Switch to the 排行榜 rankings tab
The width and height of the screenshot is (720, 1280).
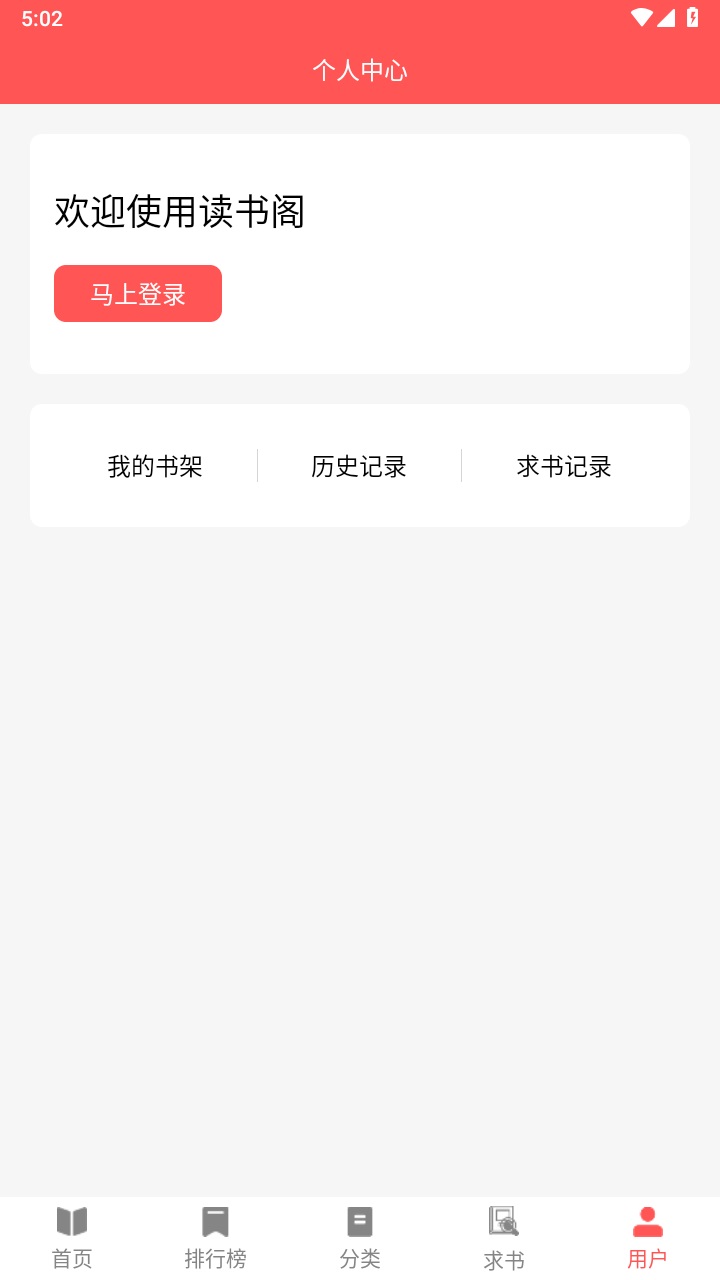click(215, 1258)
